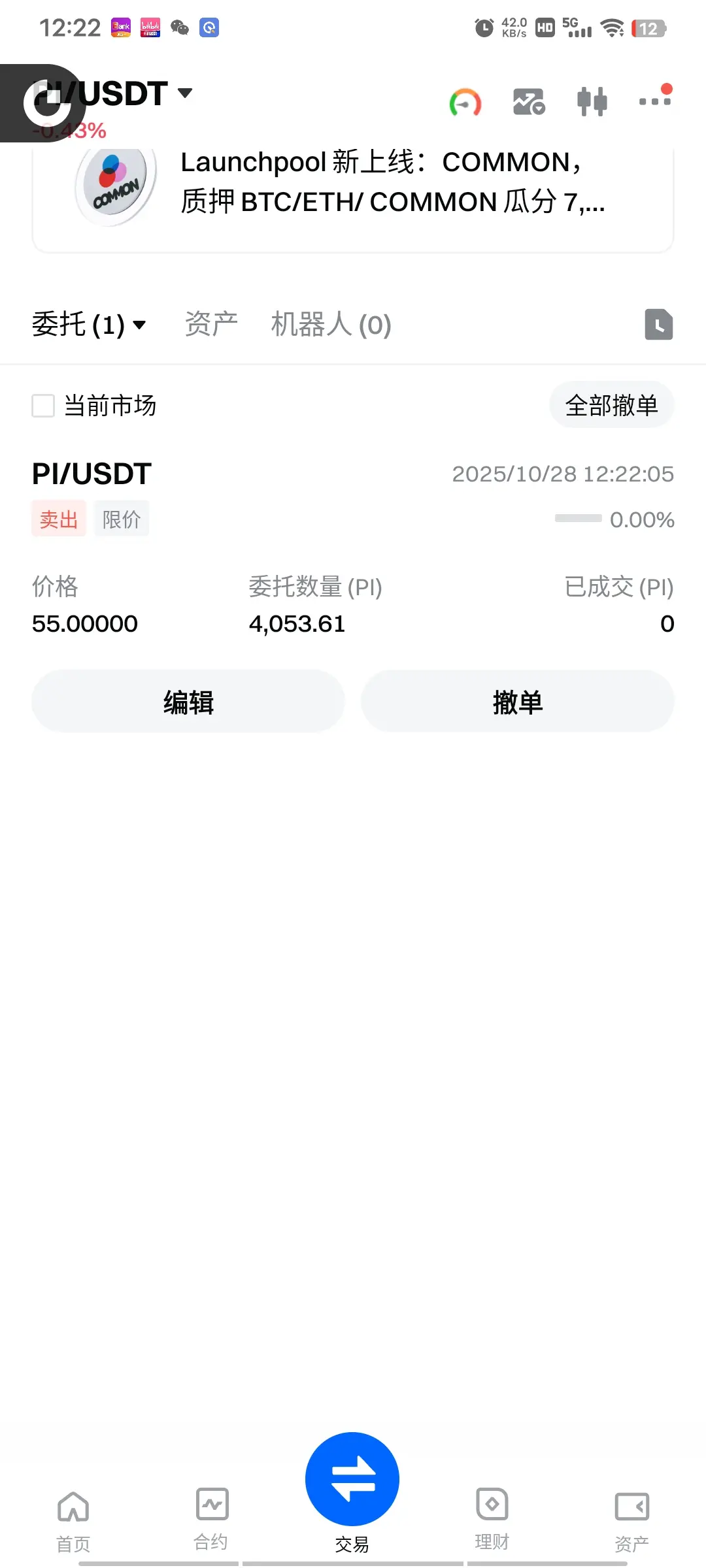Open the chart settings image icon

pyautogui.click(x=528, y=102)
